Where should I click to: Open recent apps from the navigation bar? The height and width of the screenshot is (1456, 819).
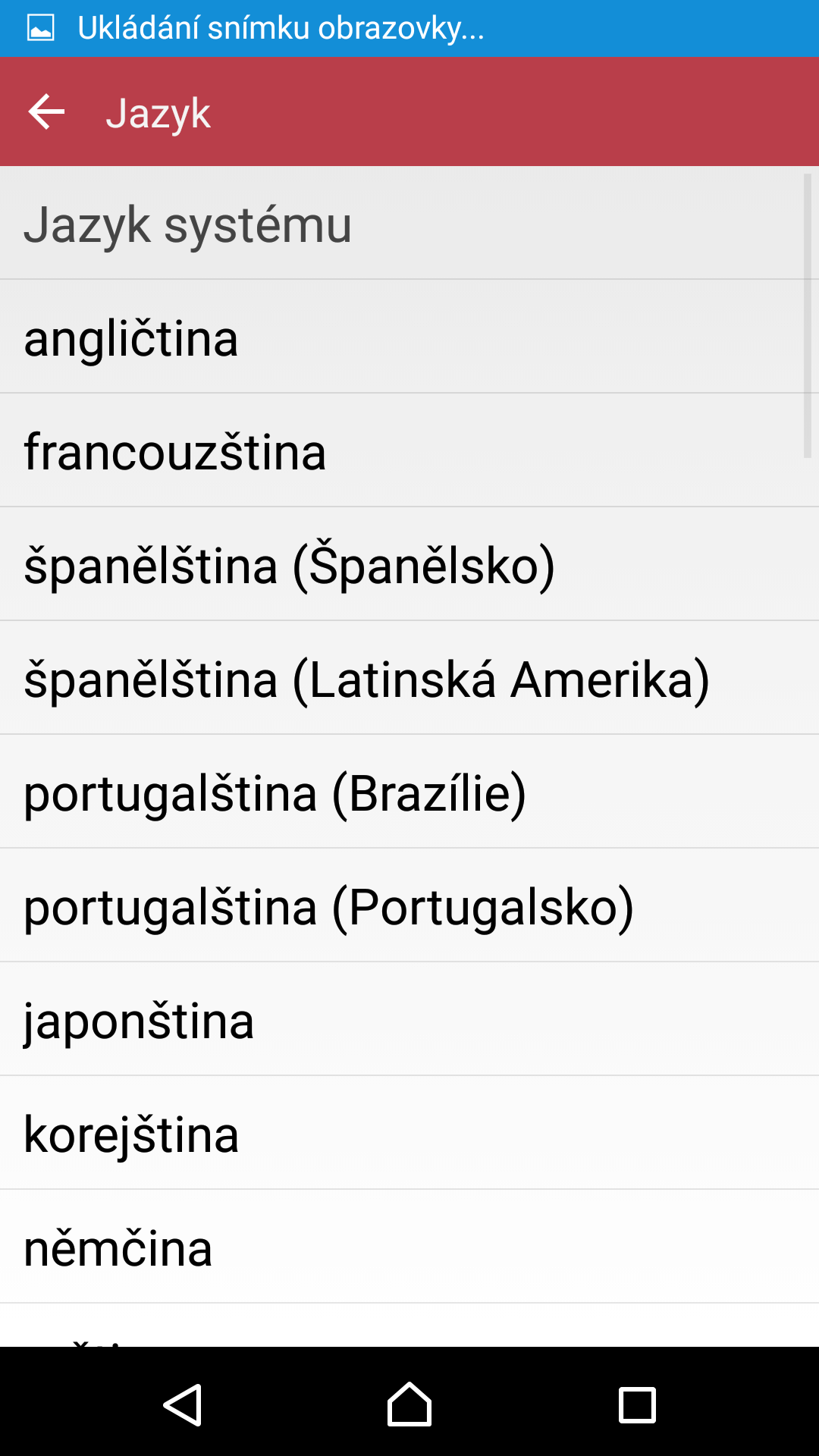point(637,1404)
